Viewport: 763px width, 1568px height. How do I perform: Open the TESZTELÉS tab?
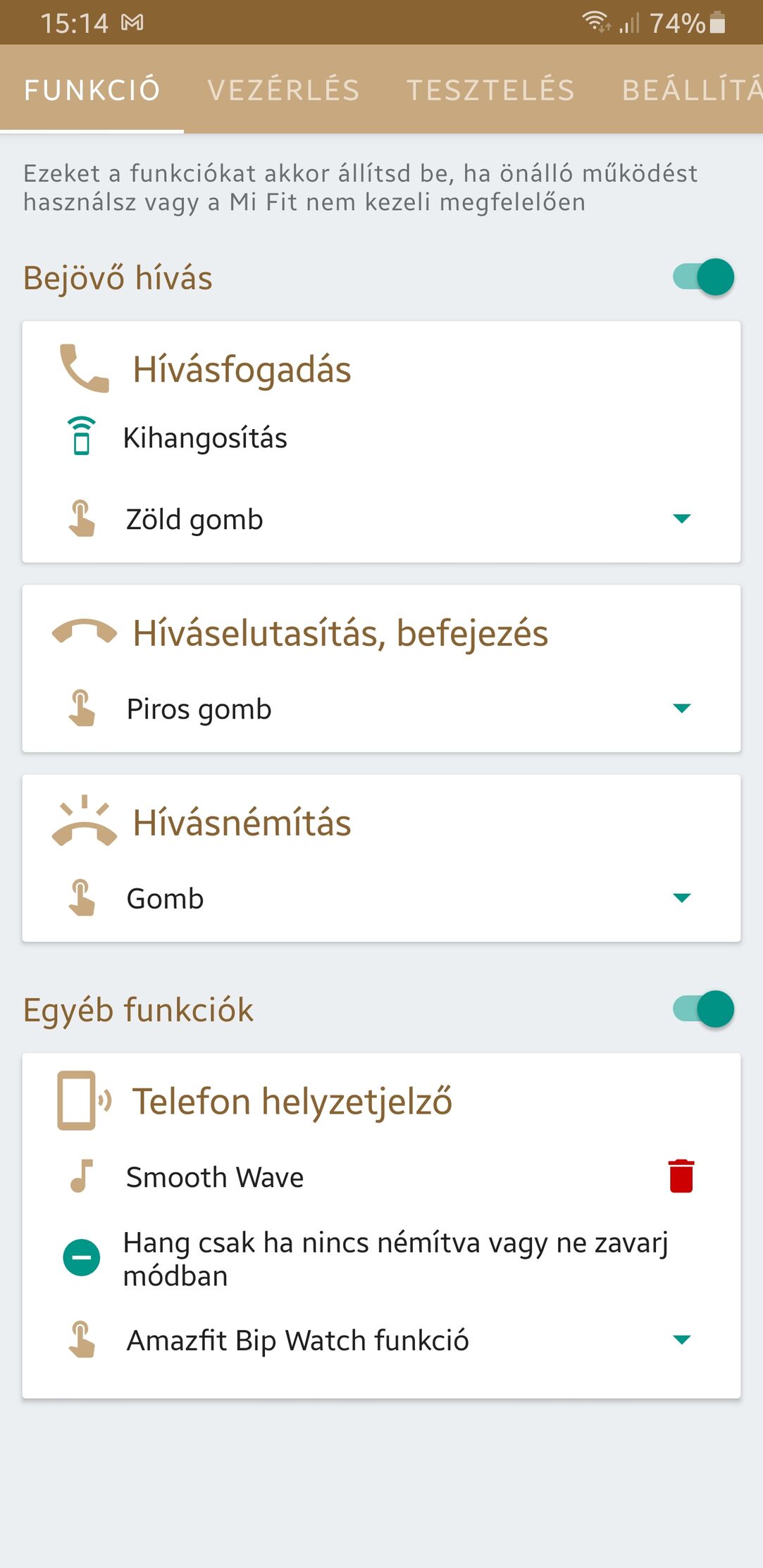tap(491, 90)
